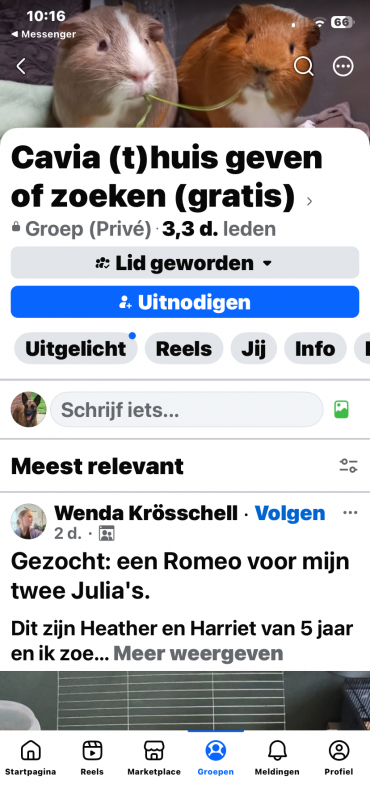Go back using the arrow icon
This screenshot has width=370, height=800.
click(21, 66)
